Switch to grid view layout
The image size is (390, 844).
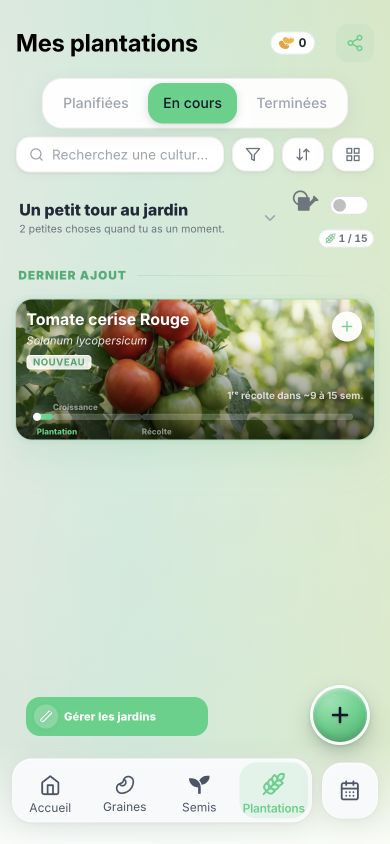(353, 155)
